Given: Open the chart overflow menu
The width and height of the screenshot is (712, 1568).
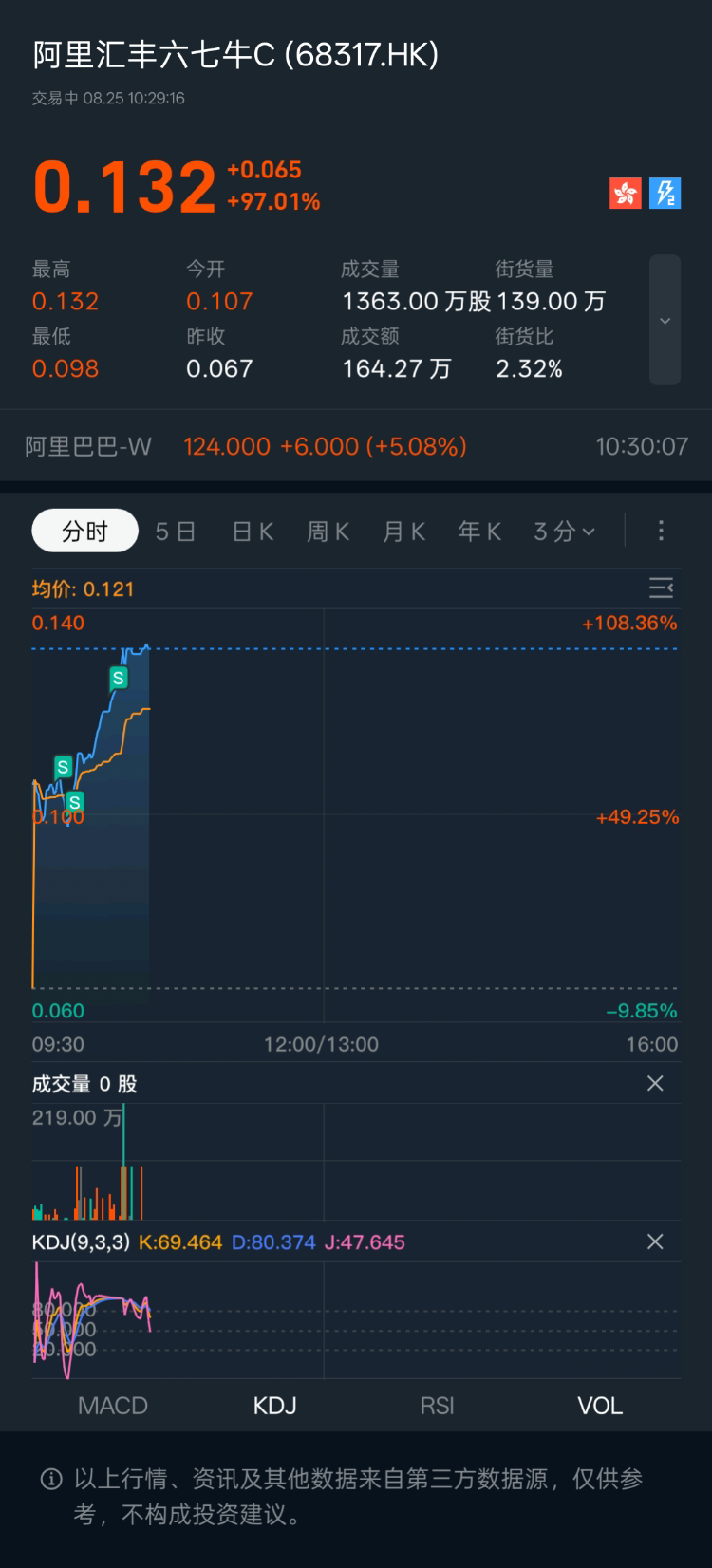Looking at the screenshot, I should point(661,531).
